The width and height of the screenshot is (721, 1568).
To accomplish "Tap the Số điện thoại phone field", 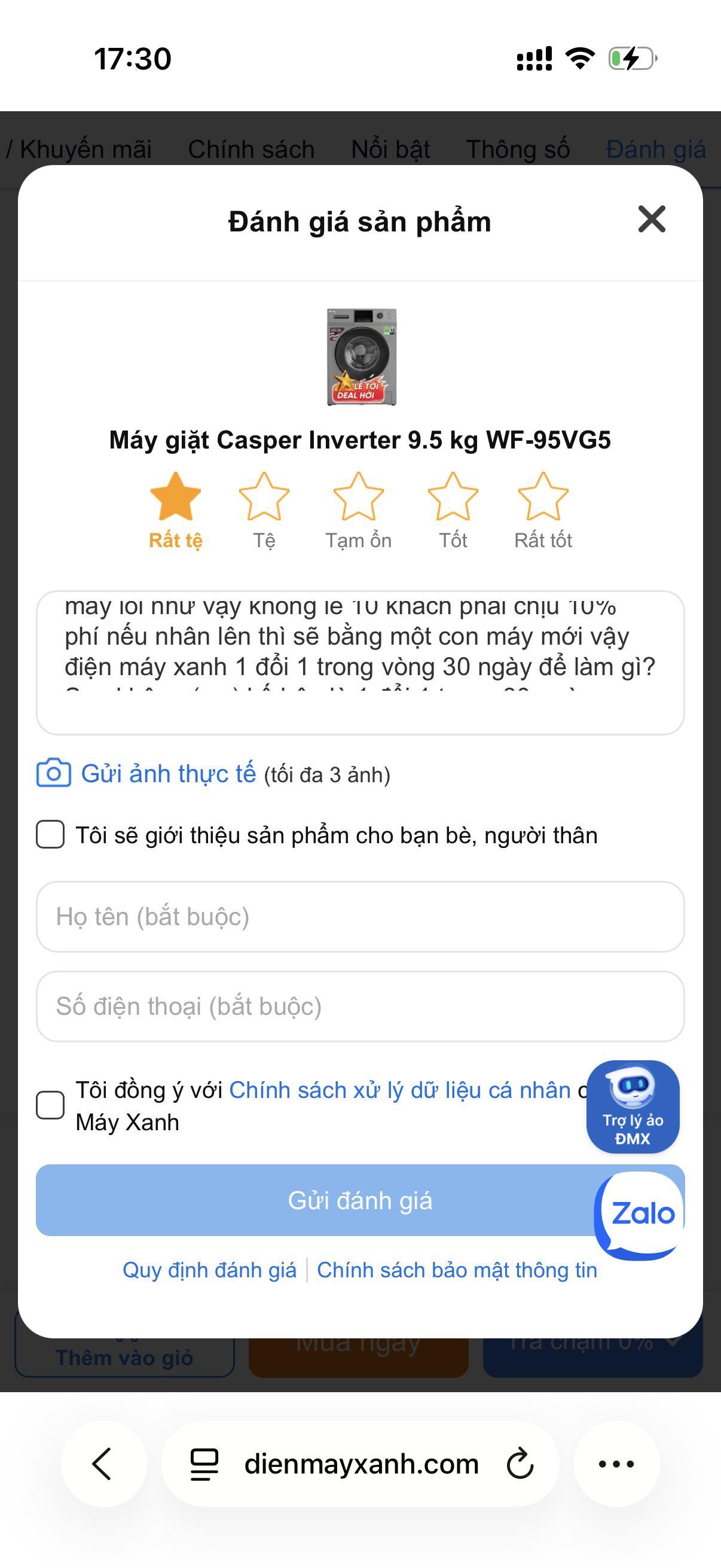I will pos(360,1006).
